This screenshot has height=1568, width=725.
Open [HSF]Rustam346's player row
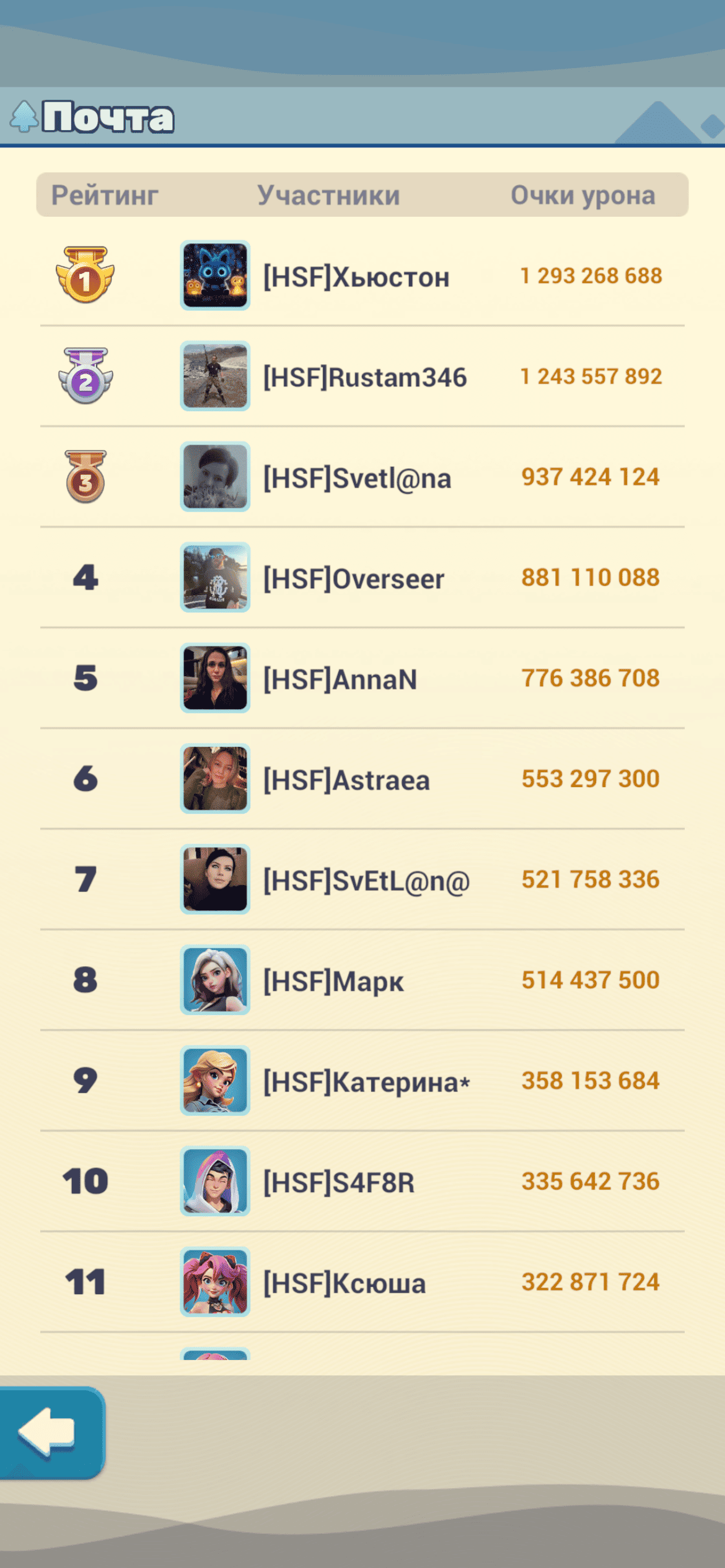click(x=364, y=377)
